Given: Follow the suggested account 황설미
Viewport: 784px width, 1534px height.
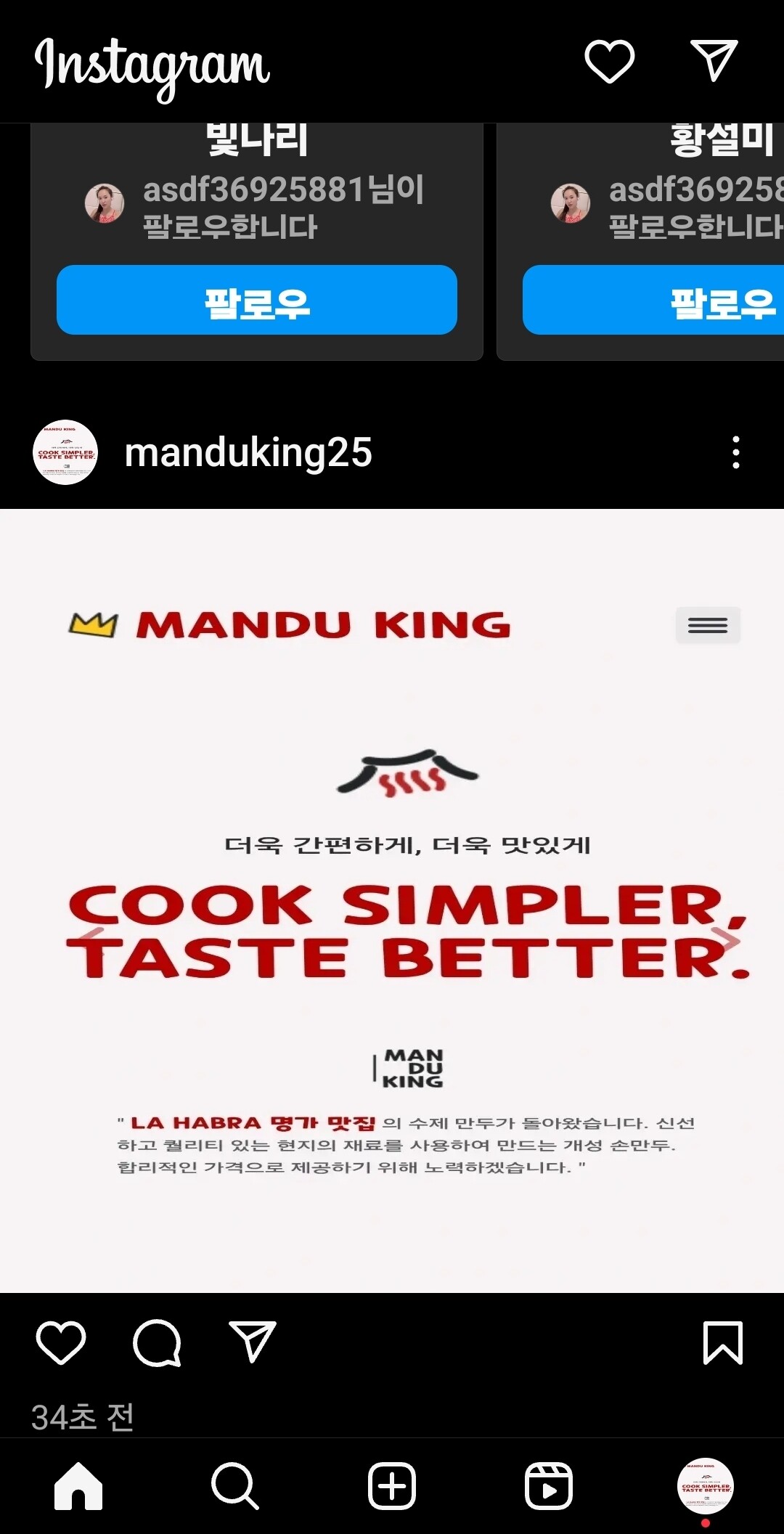Looking at the screenshot, I should 653,300.
